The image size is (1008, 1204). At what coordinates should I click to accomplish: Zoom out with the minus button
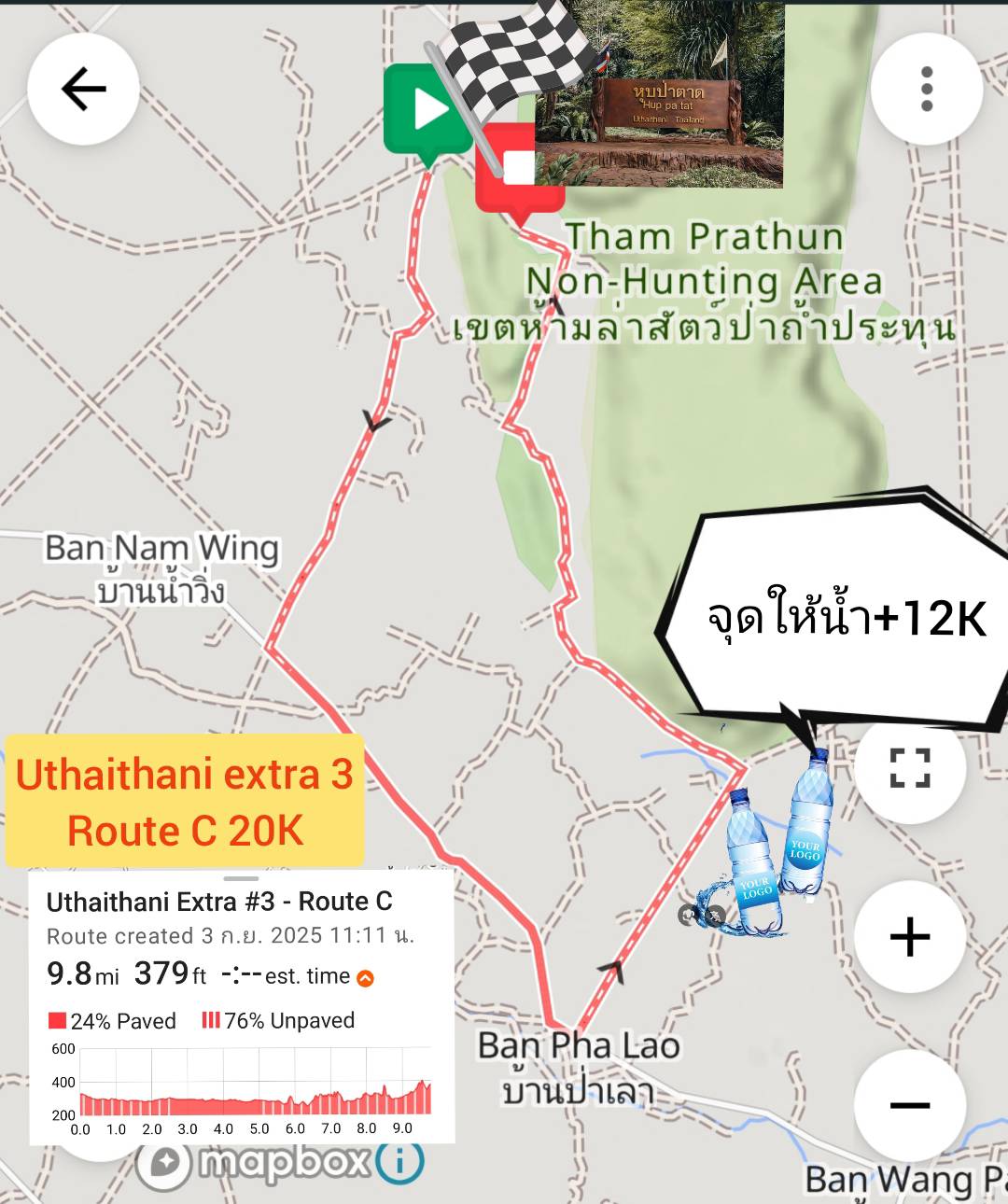click(x=909, y=1105)
